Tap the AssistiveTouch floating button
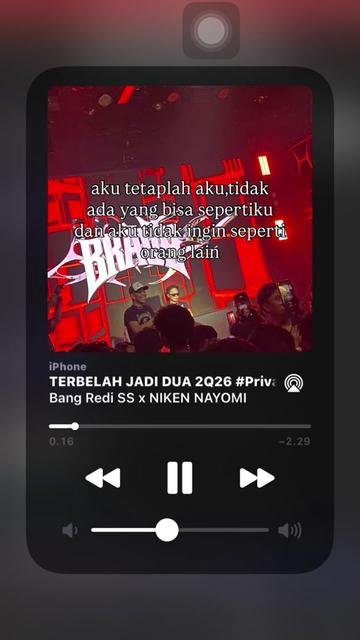360x640 pixels. (x=211, y=31)
